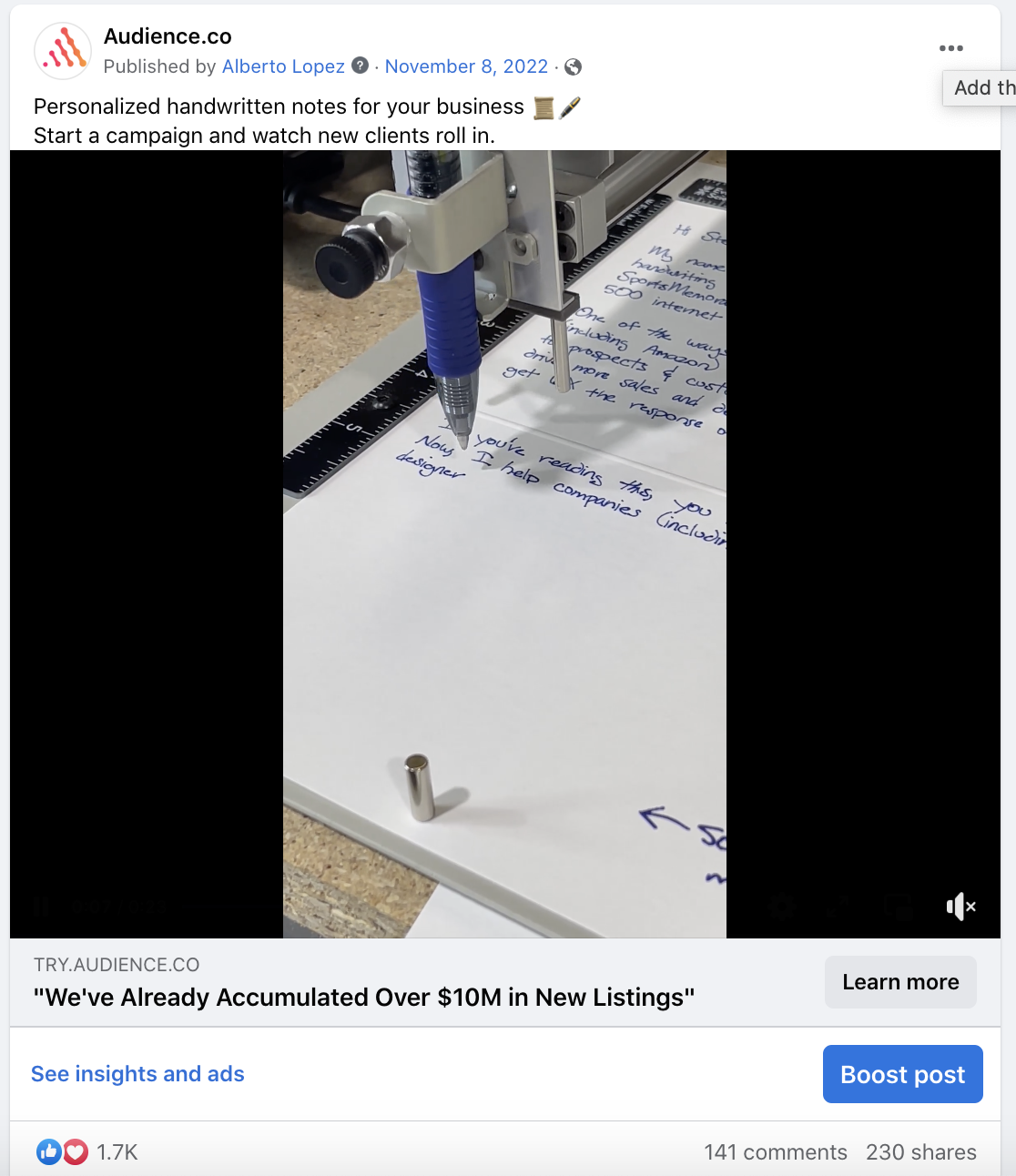Open the November 8, 2022 post date
Screen dimensions: 1016x1176
[466, 66]
